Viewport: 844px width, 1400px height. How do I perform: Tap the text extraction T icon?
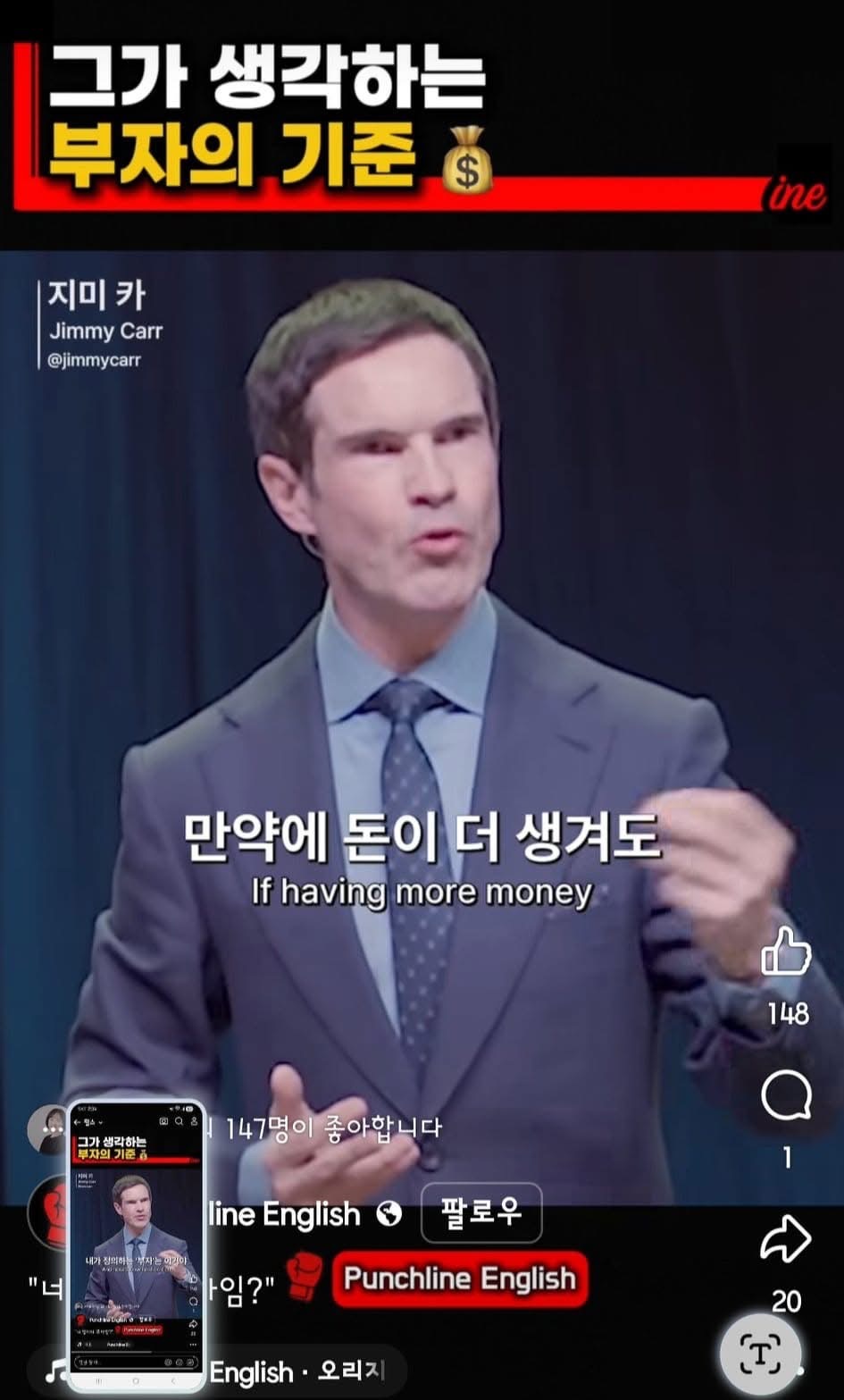[x=760, y=1352]
